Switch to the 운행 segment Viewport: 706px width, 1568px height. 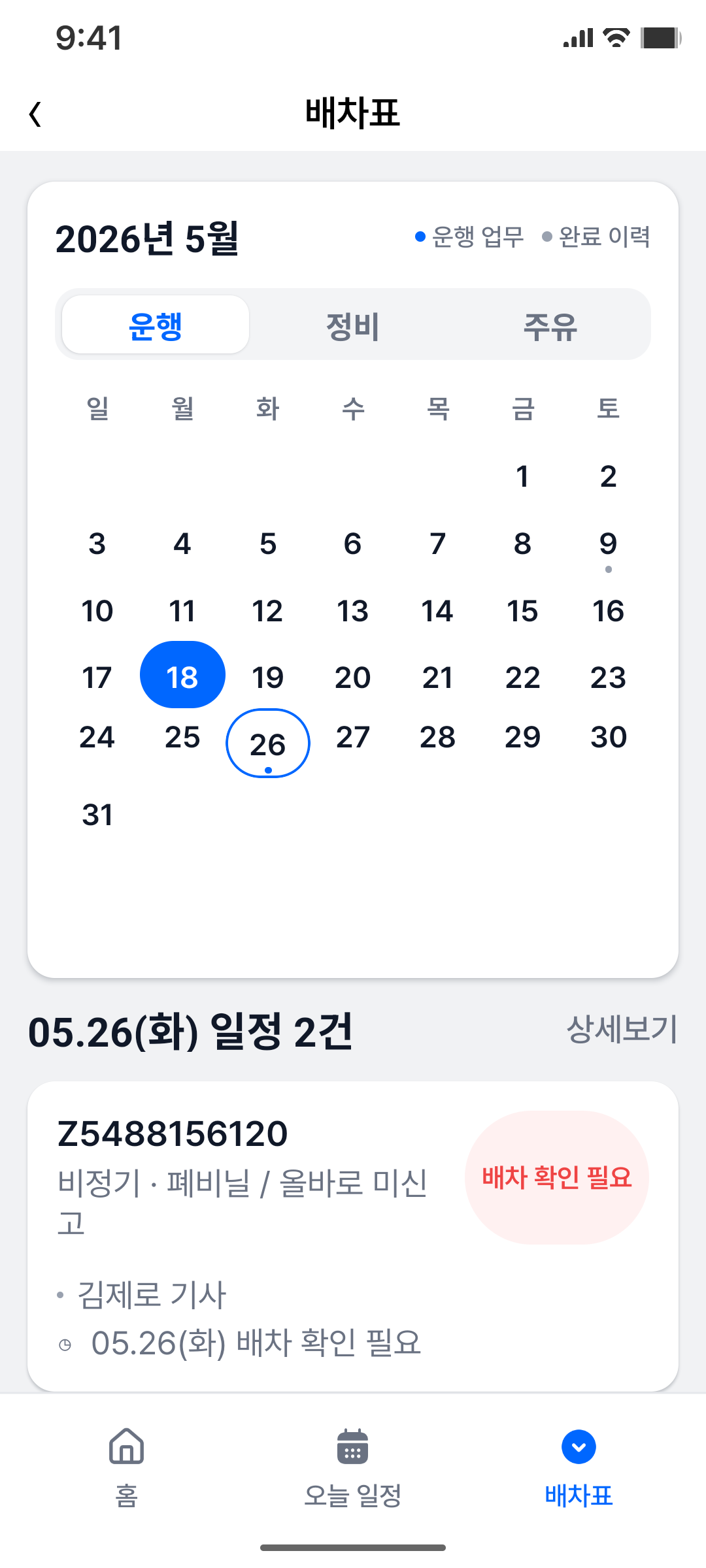pos(156,325)
